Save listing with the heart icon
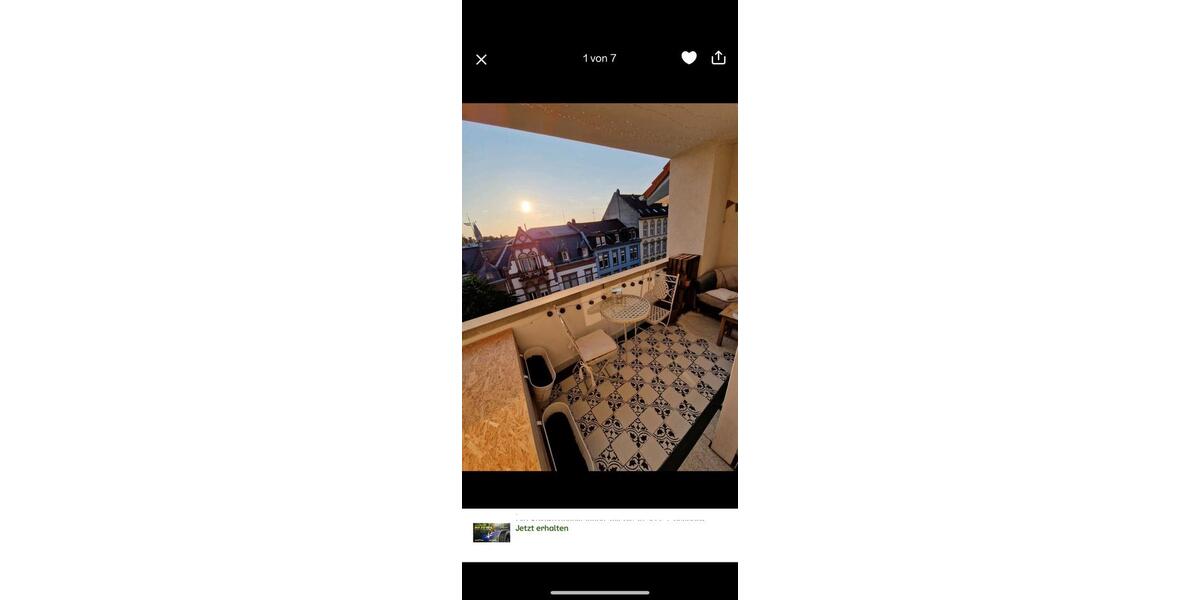The height and width of the screenshot is (600, 1200). tap(689, 58)
